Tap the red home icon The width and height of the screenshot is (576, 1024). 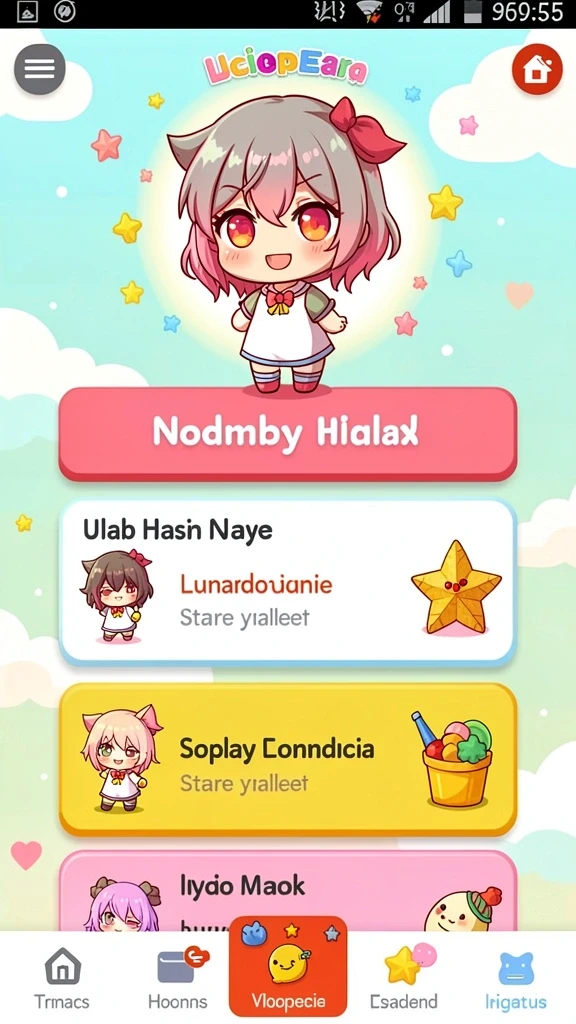tap(537, 69)
